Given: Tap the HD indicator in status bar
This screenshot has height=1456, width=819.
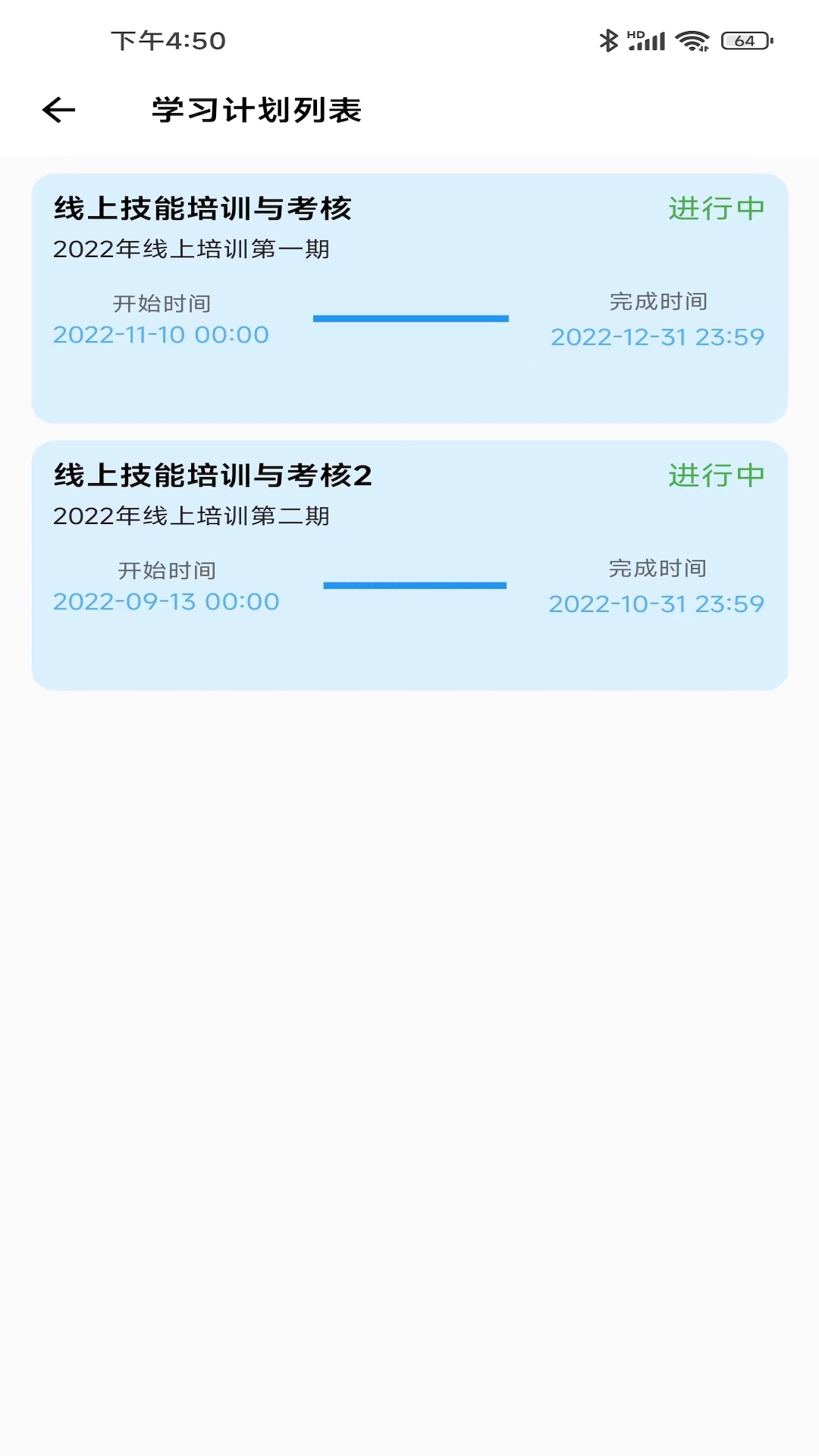Looking at the screenshot, I should click(x=635, y=34).
